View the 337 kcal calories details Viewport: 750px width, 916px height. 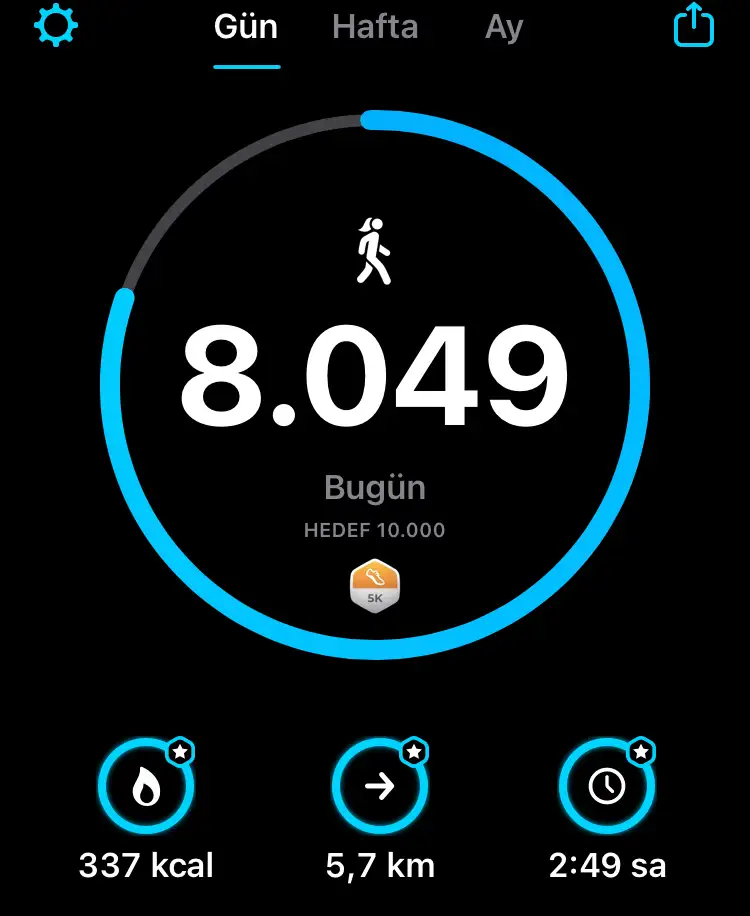pyautogui.click(x=146, y=788)
